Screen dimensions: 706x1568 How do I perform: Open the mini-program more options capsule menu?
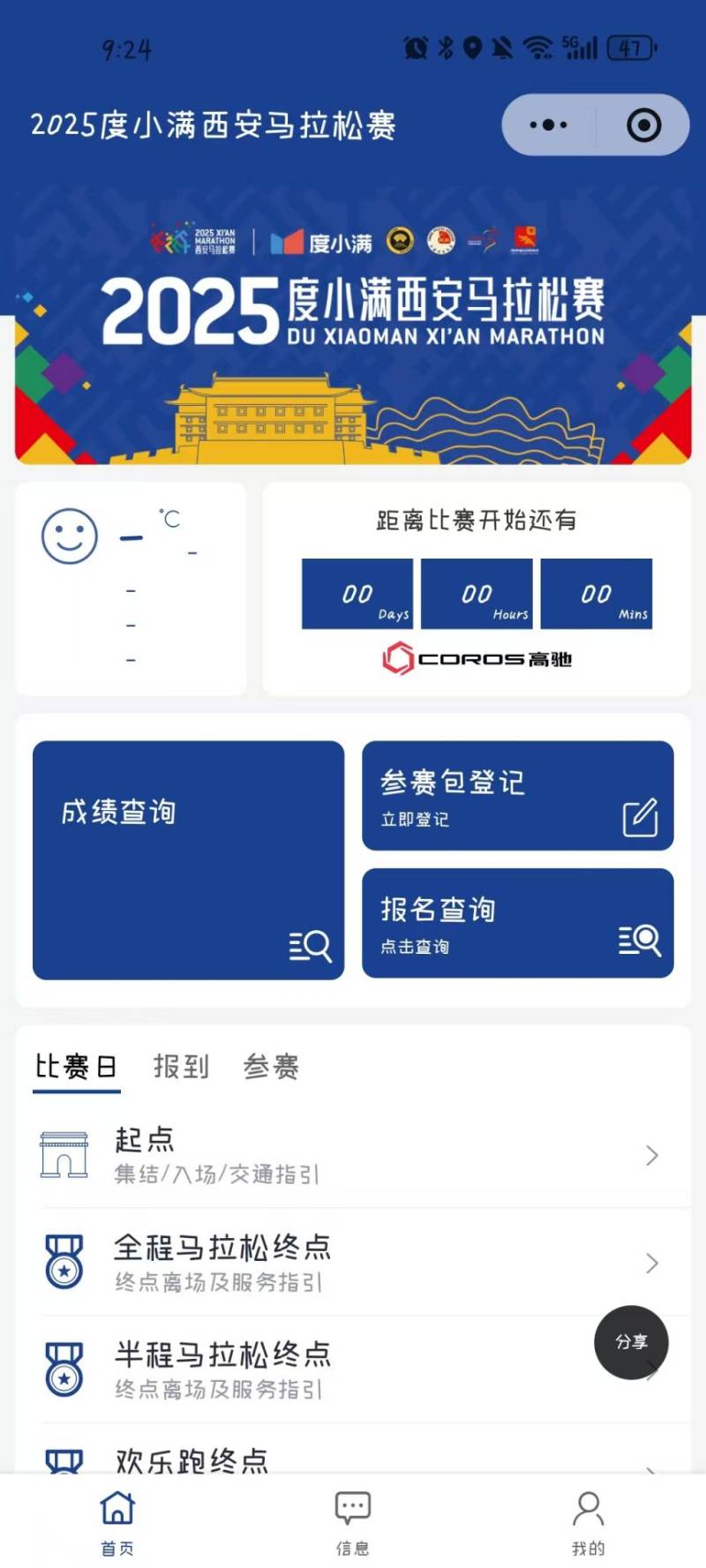549,124
